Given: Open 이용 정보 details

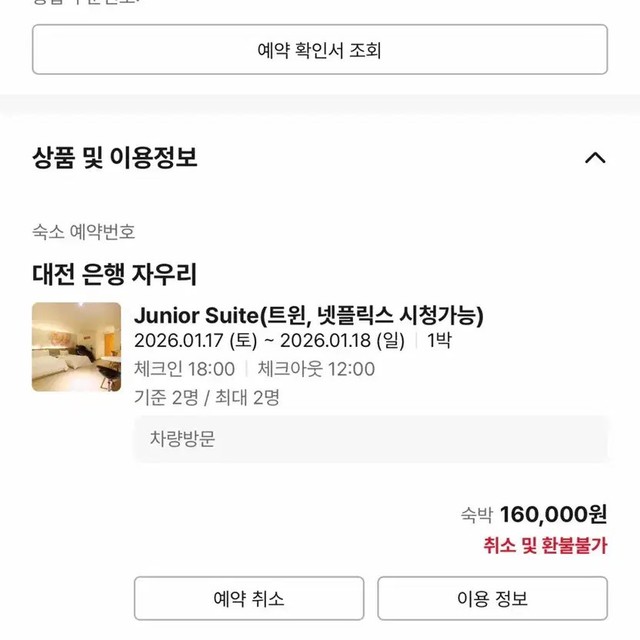Looking at the screenshot, I should point(492,598).
